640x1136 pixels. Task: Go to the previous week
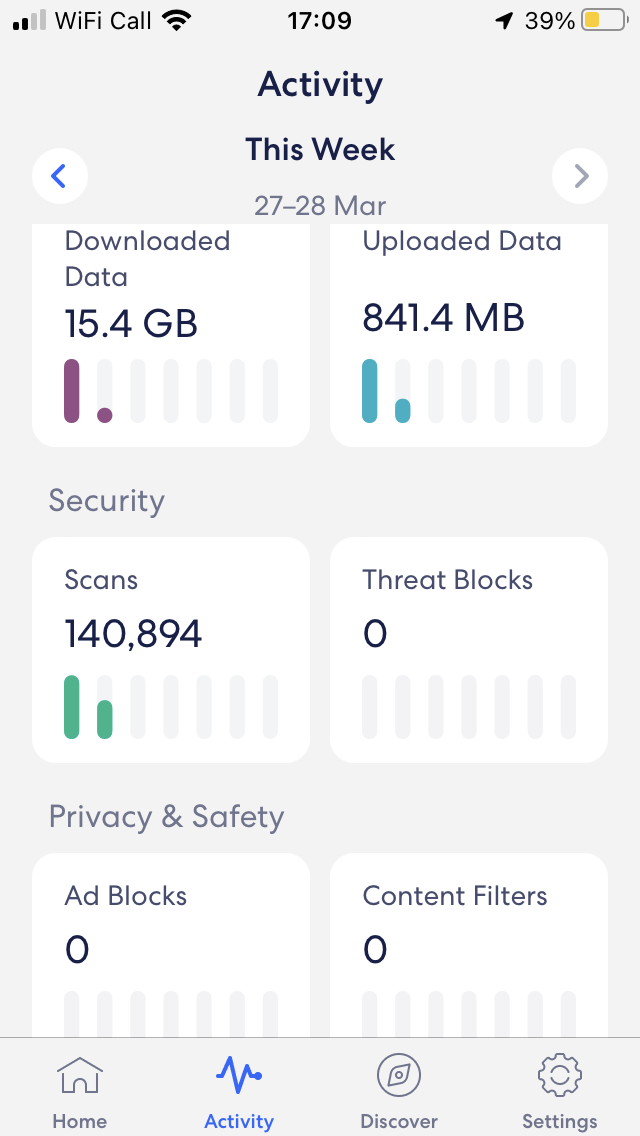coord(59,176)
